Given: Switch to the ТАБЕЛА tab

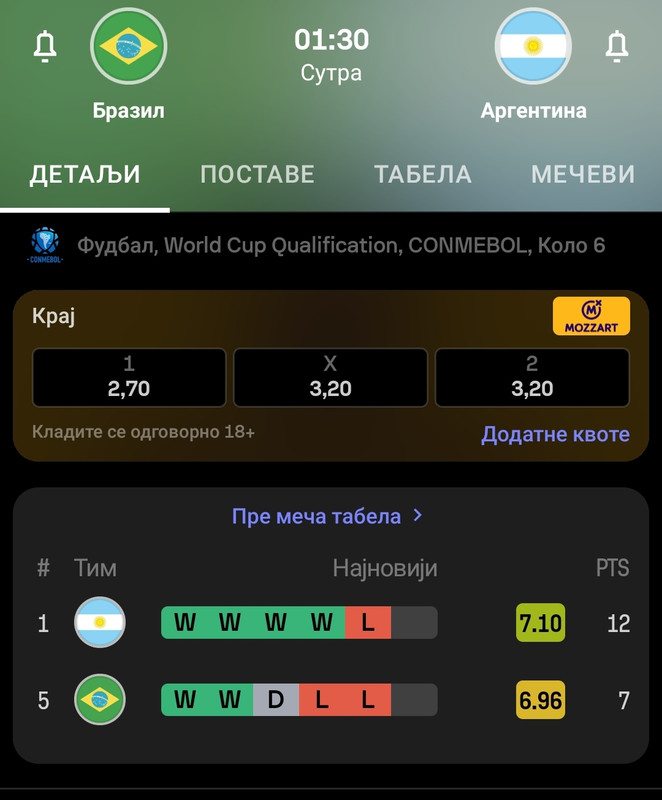Looking at the screenshot, I should tap(422, 175).
